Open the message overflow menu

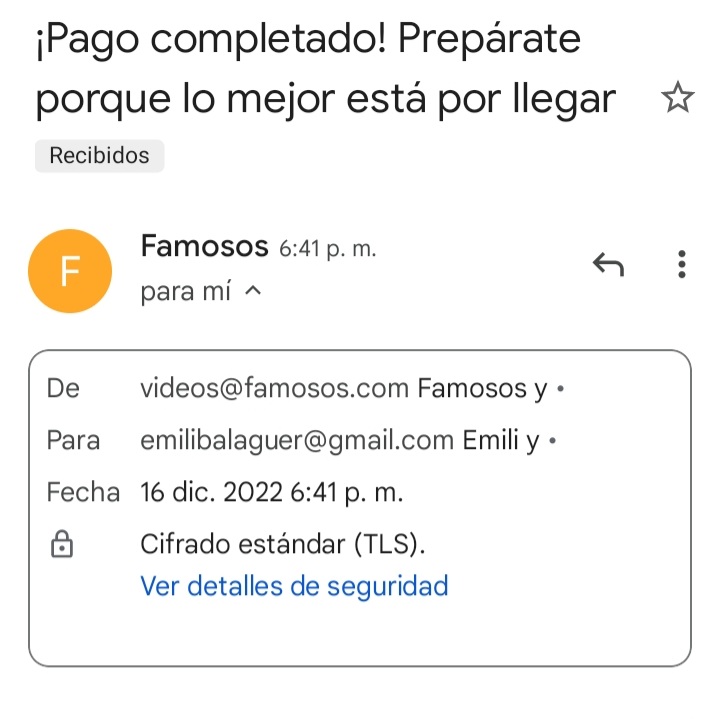click(681, 264)
